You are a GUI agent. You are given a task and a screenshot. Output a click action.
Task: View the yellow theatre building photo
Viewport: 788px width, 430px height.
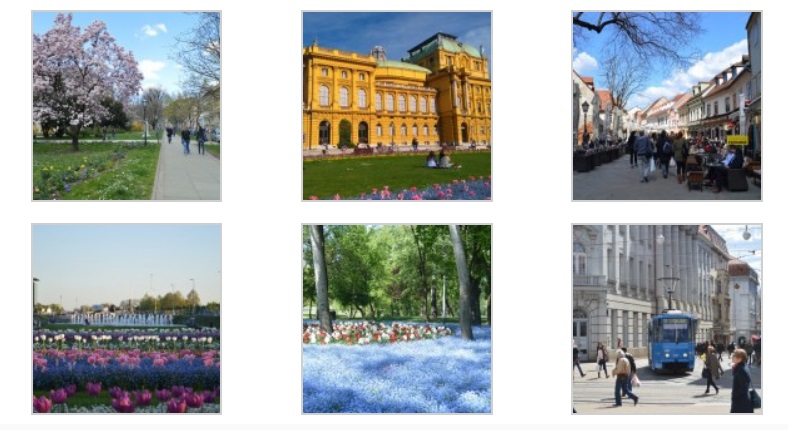click(397, 106)
